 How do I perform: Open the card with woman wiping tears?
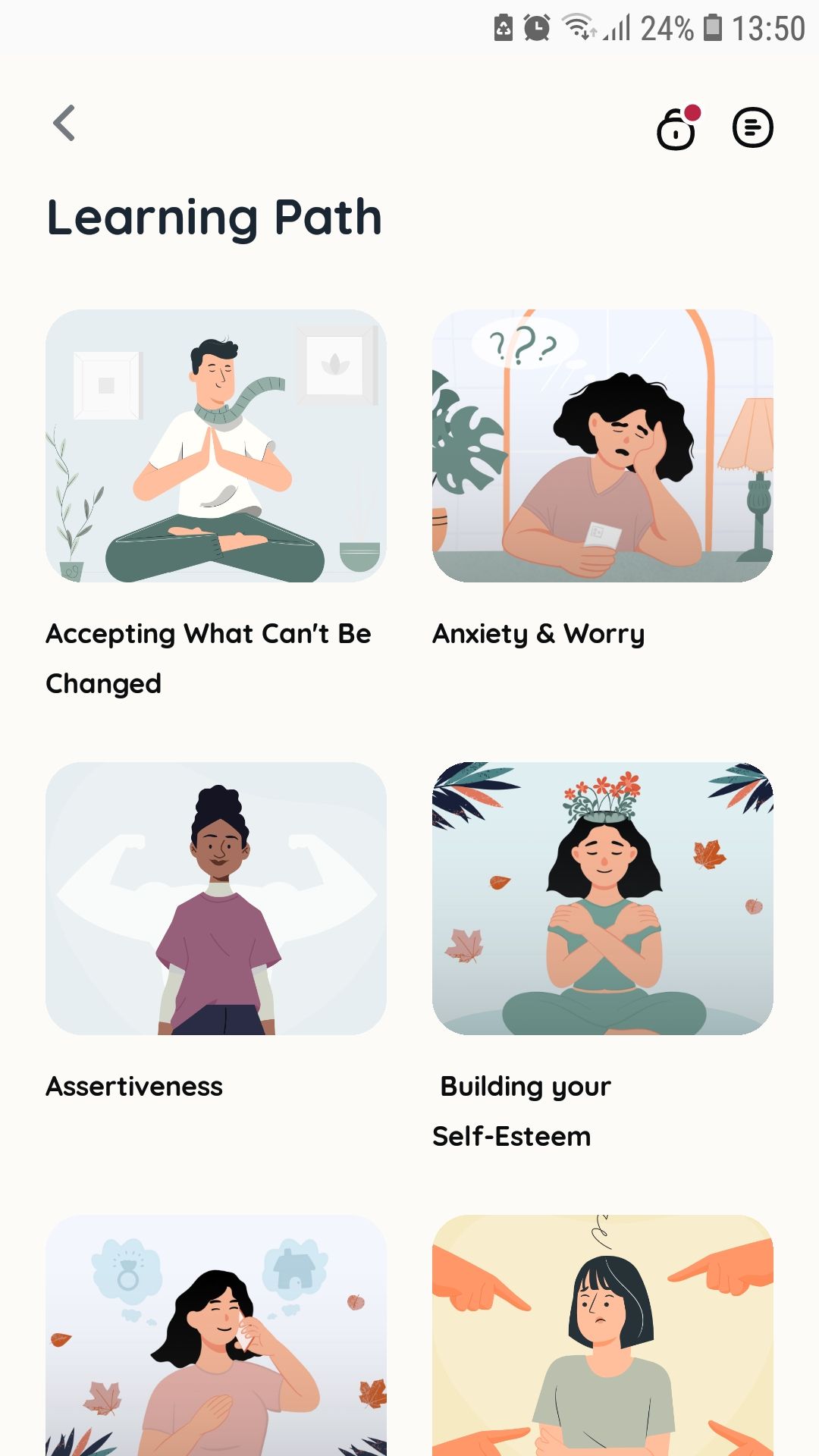tap(216, 1335)
